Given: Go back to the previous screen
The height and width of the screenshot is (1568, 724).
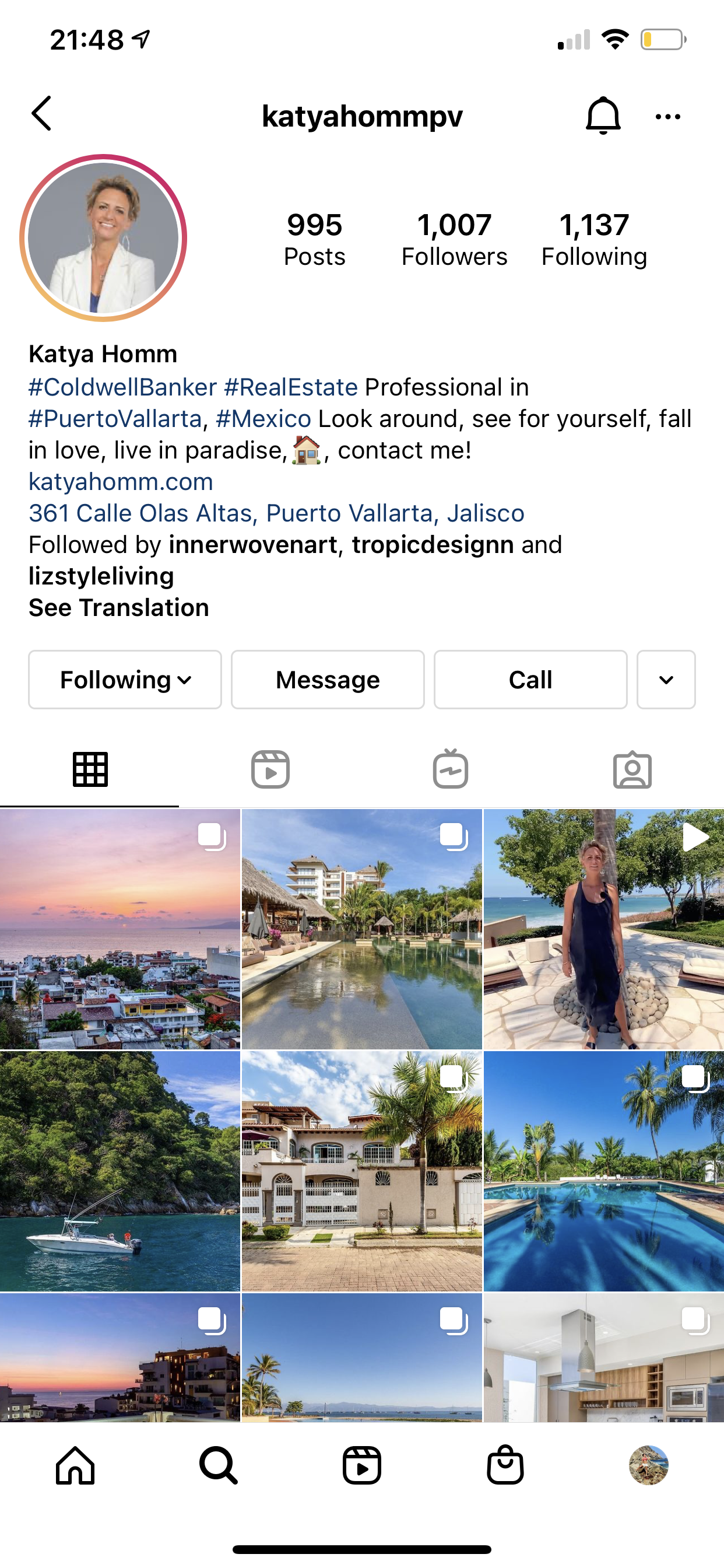Looking at the screenshot, I should pos(41,114).
